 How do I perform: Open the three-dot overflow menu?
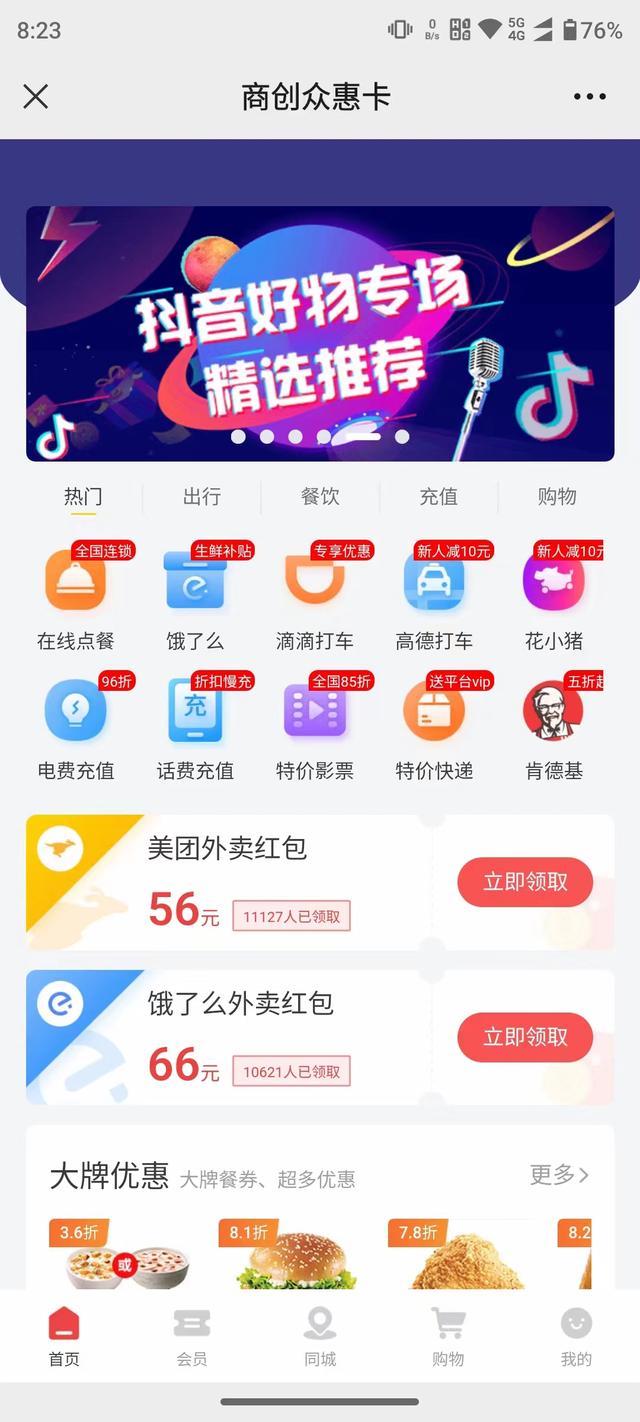click(x=589, y=97)
